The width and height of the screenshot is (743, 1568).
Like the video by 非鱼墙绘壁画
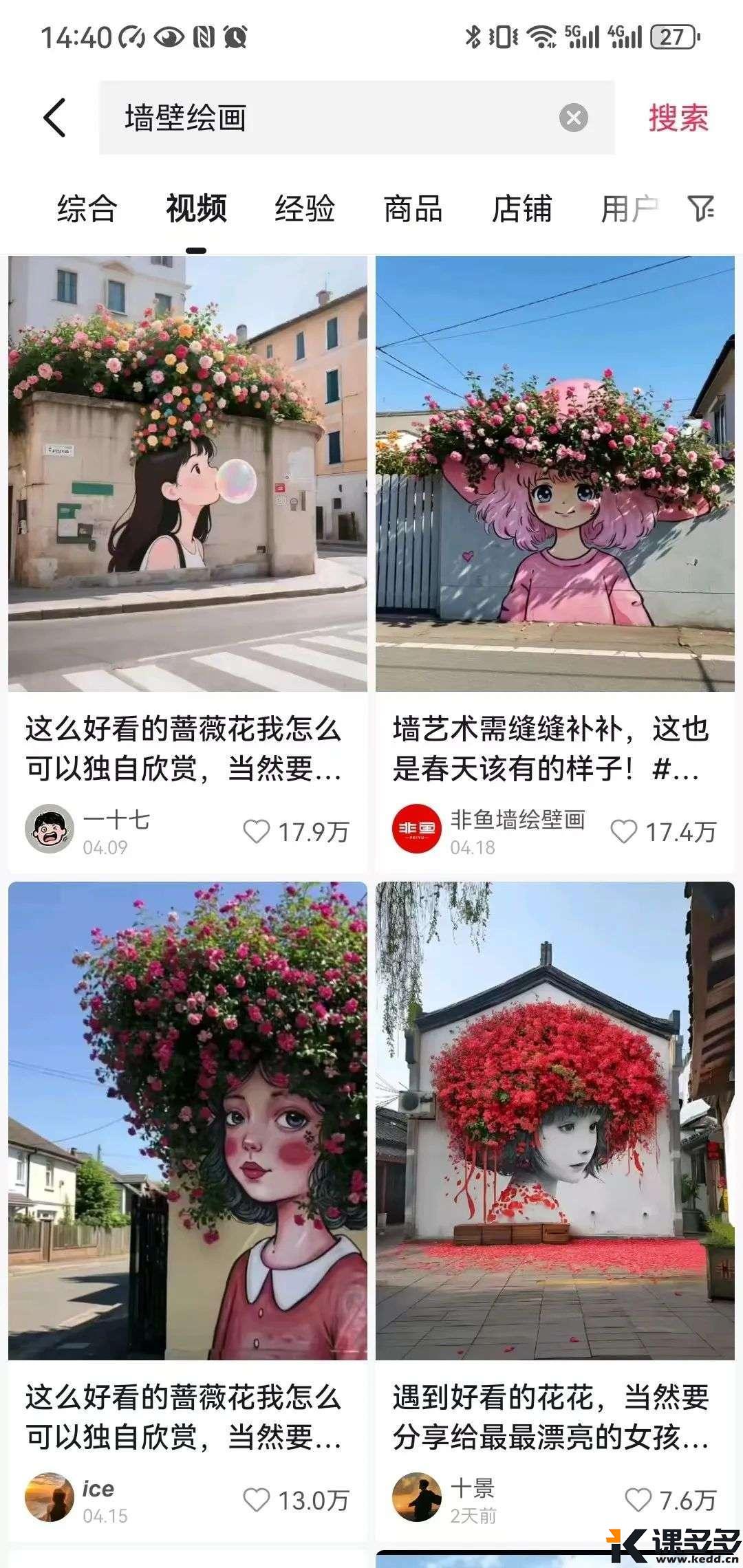tap(624, 831)
